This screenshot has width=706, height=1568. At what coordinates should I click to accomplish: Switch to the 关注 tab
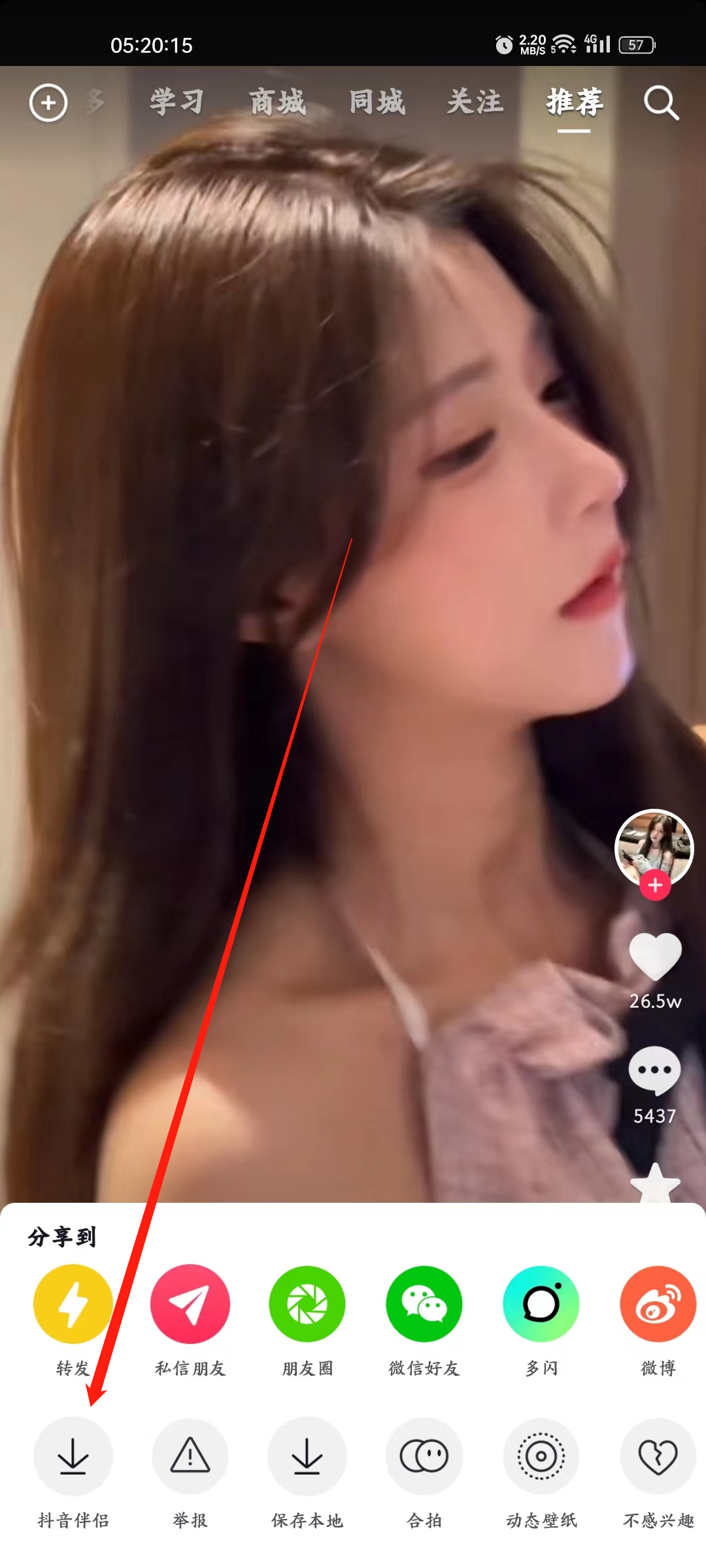point(475,103)
